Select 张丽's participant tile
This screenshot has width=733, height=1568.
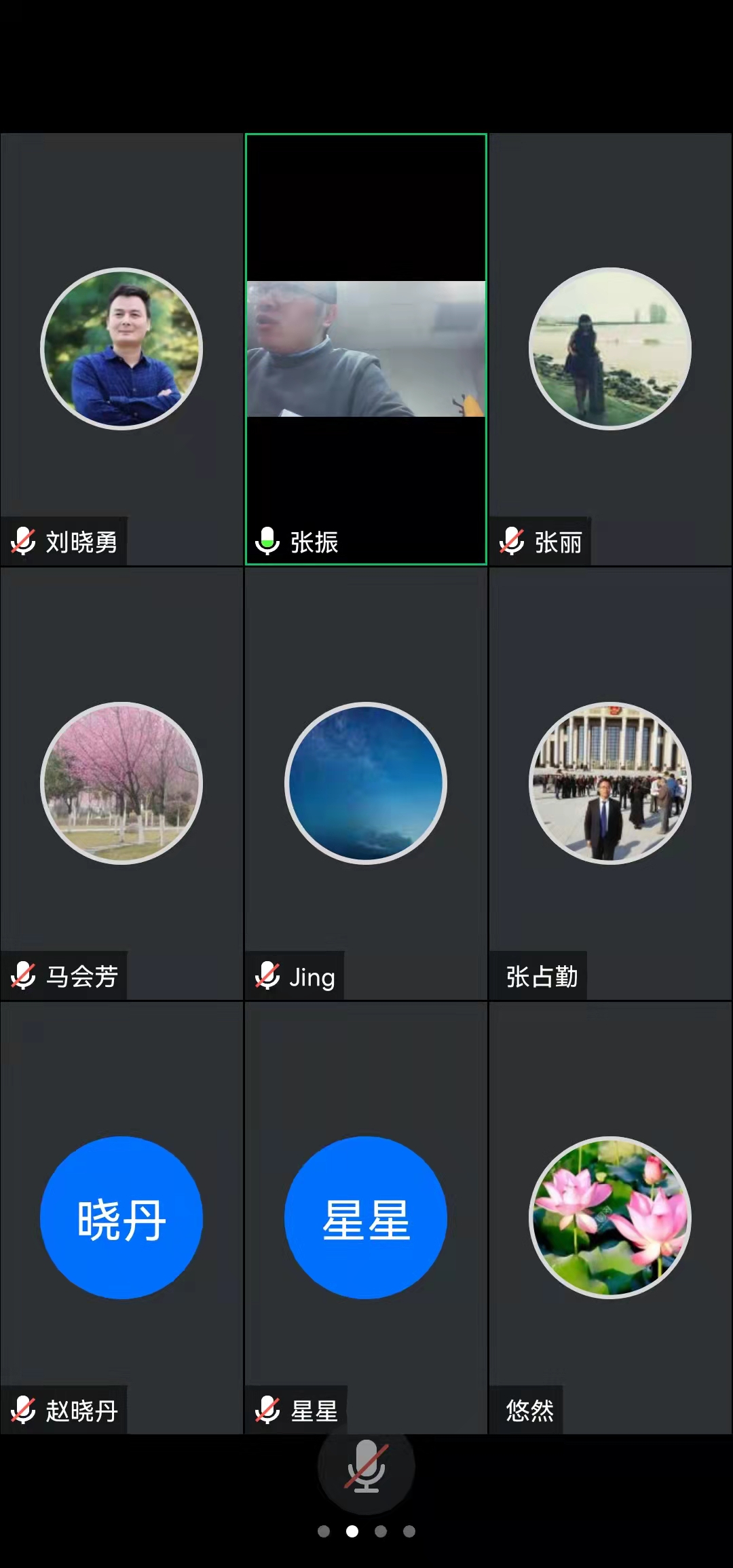pyautogui.click(x=610, y=349)
